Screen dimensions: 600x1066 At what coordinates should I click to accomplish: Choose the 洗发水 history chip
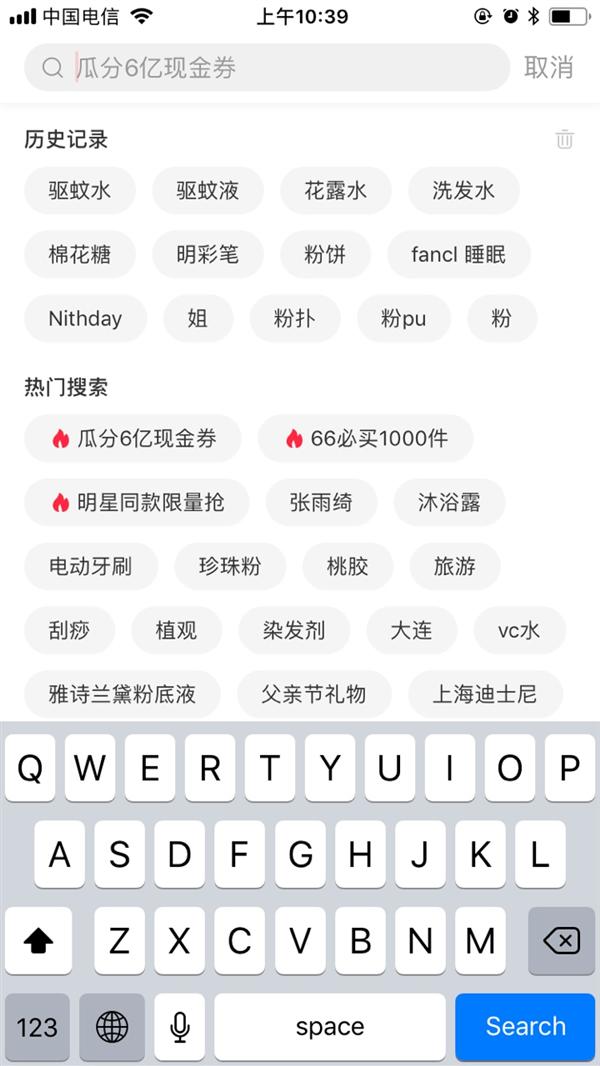tap(463, 191)
